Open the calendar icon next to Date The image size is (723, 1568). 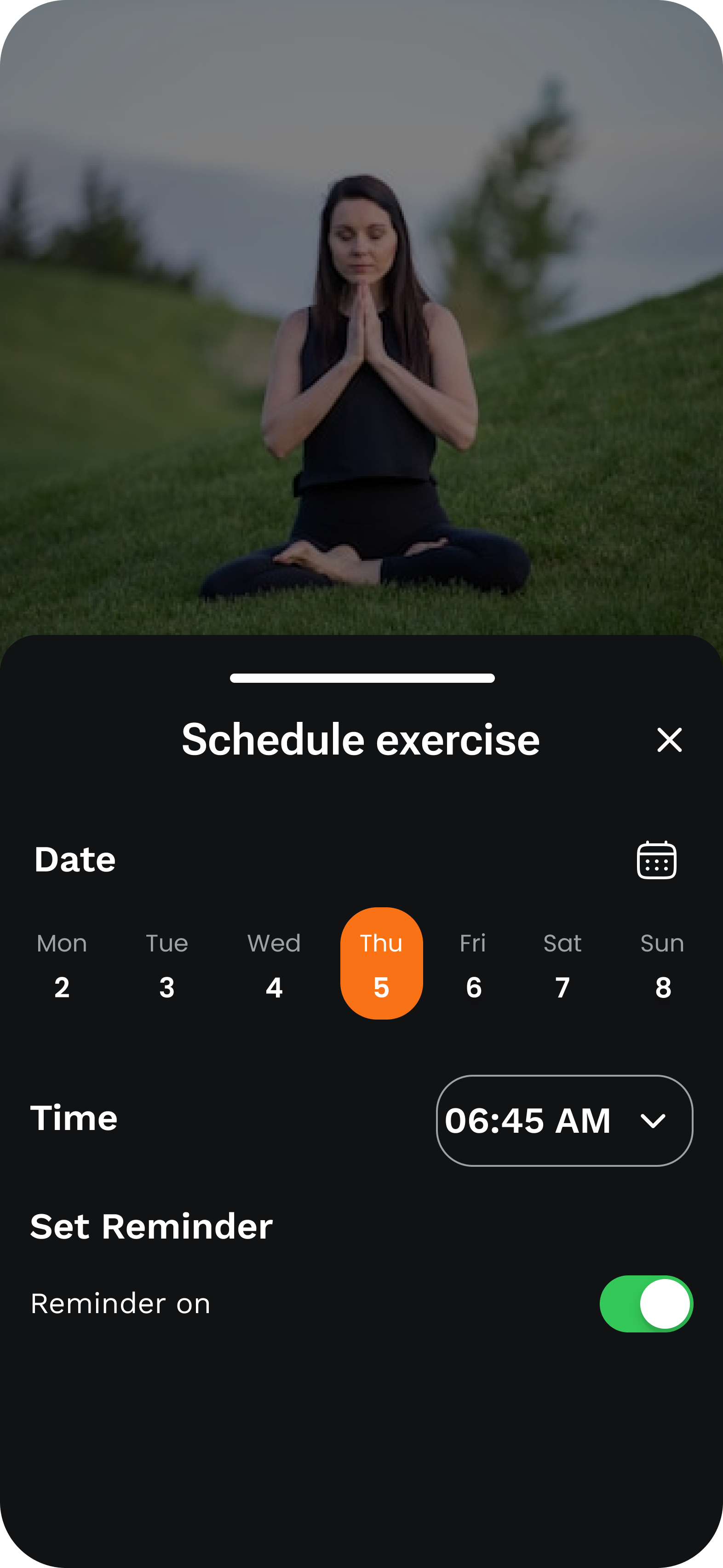coord(657,859)
